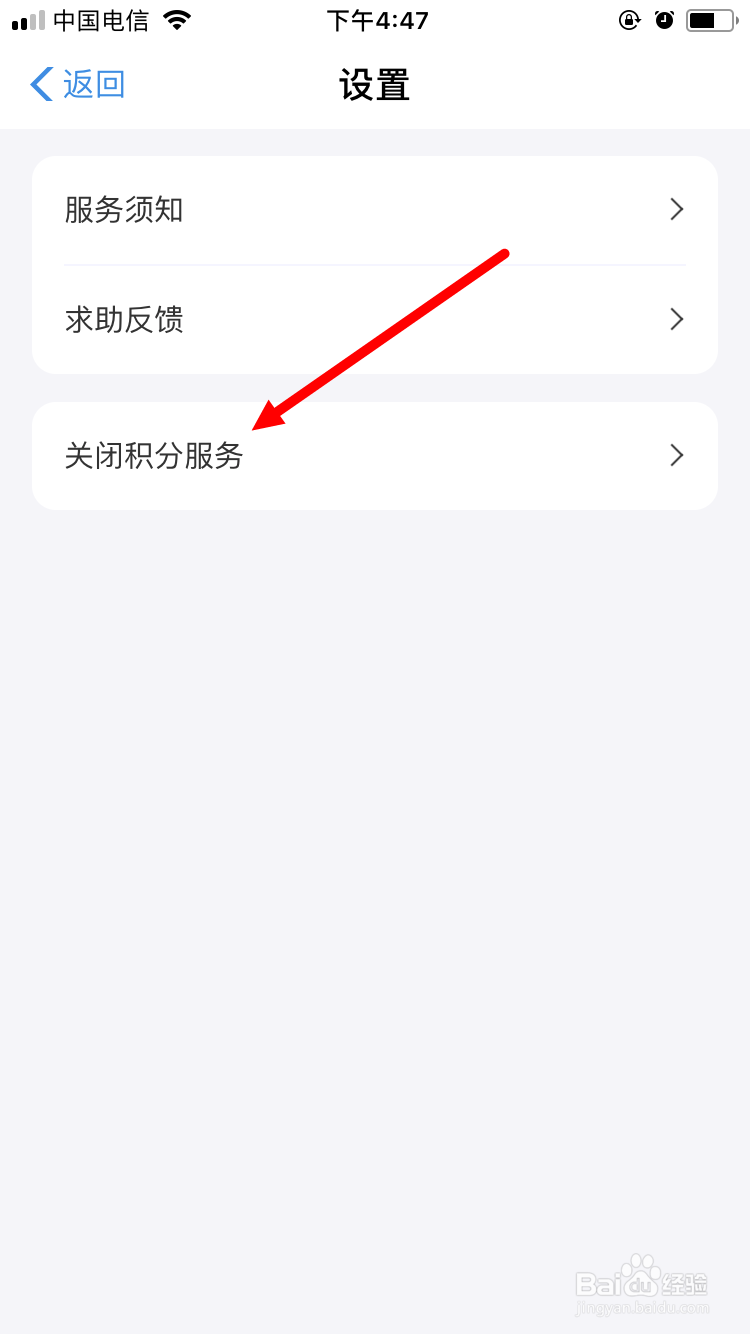Open the 求助反馈 row via its label
The height and width of the screenshot is (1334, 750).
coord(123,320)
